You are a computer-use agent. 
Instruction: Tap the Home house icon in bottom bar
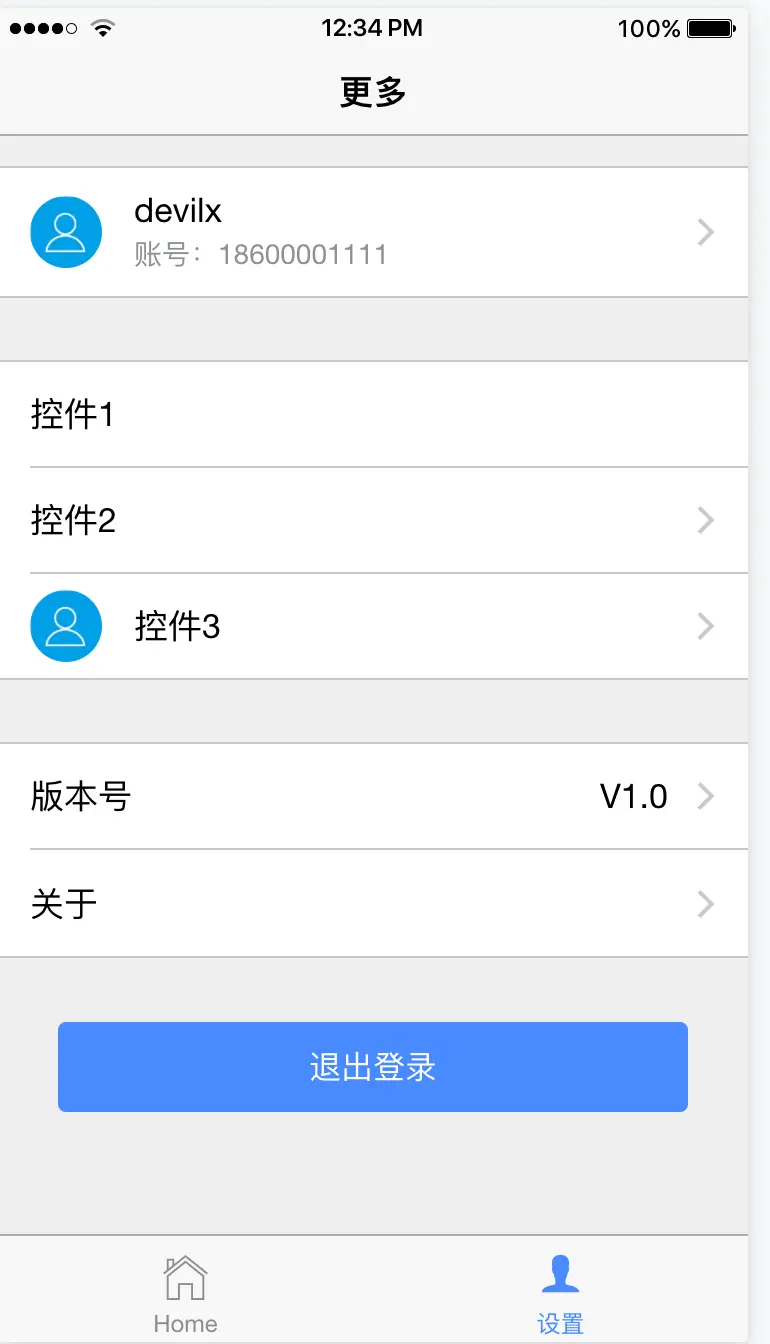click(x=185, y=1277)
